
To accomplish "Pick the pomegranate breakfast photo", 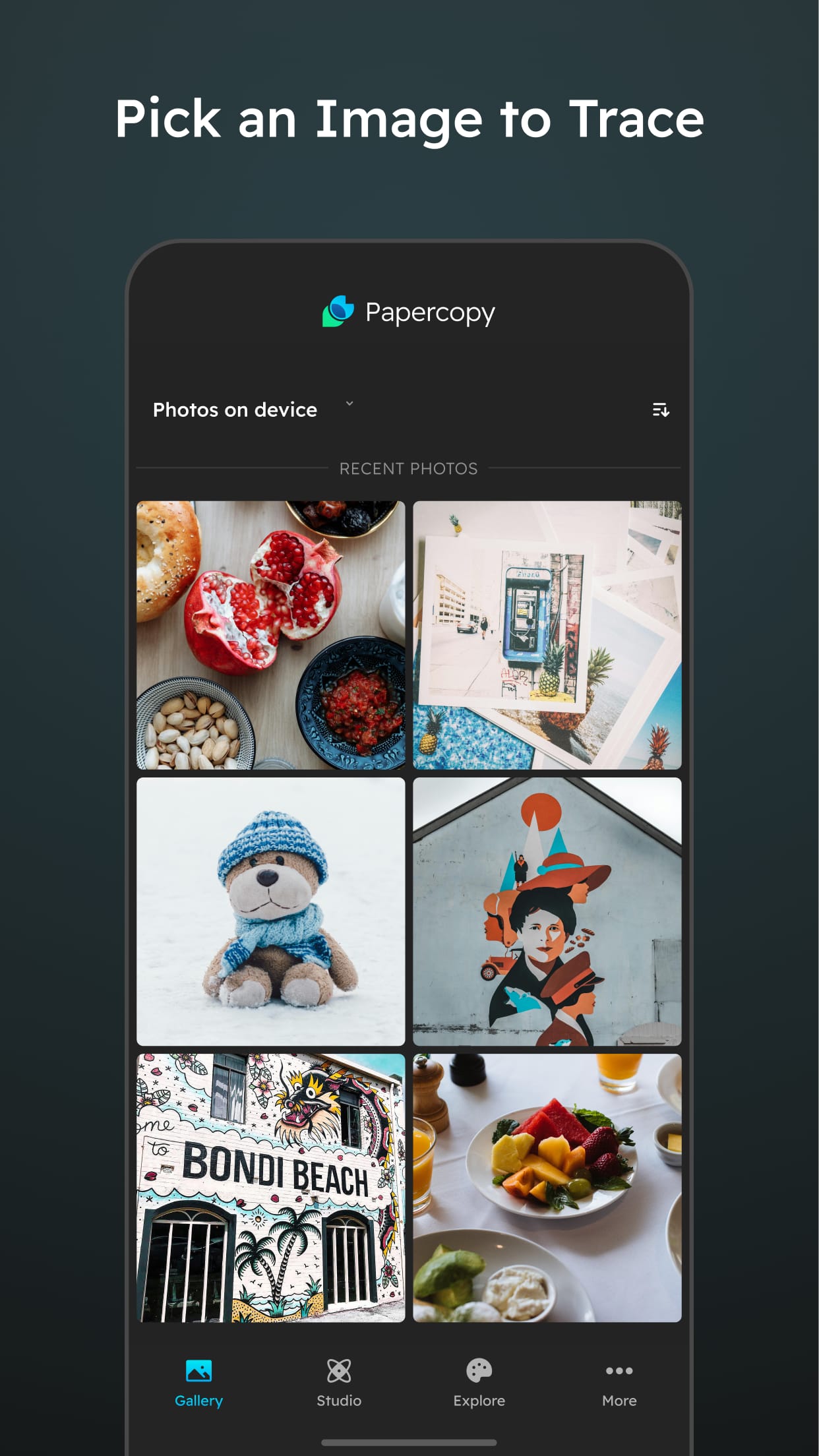I will point(270,634).
